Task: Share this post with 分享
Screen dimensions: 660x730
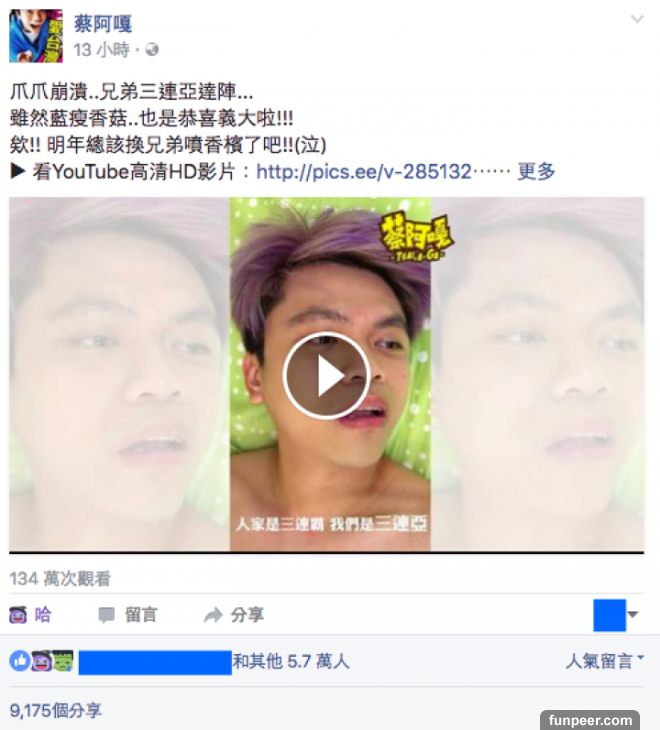Action: click(x=234, y=615)
